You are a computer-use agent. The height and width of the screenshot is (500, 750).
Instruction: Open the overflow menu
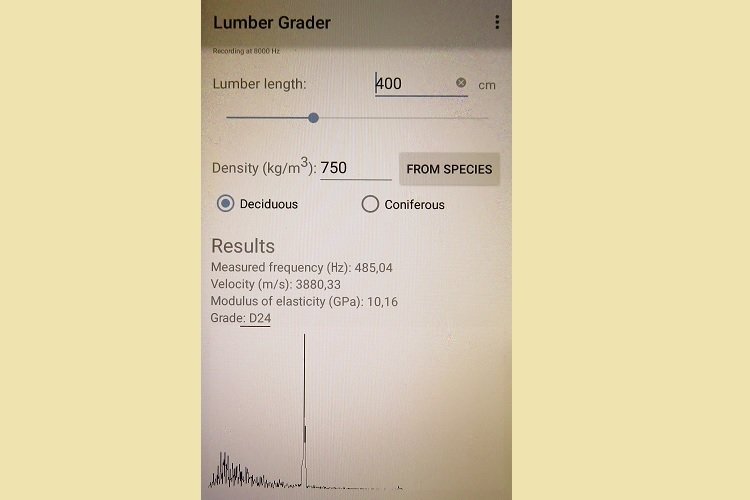click(x=497, y=22)
